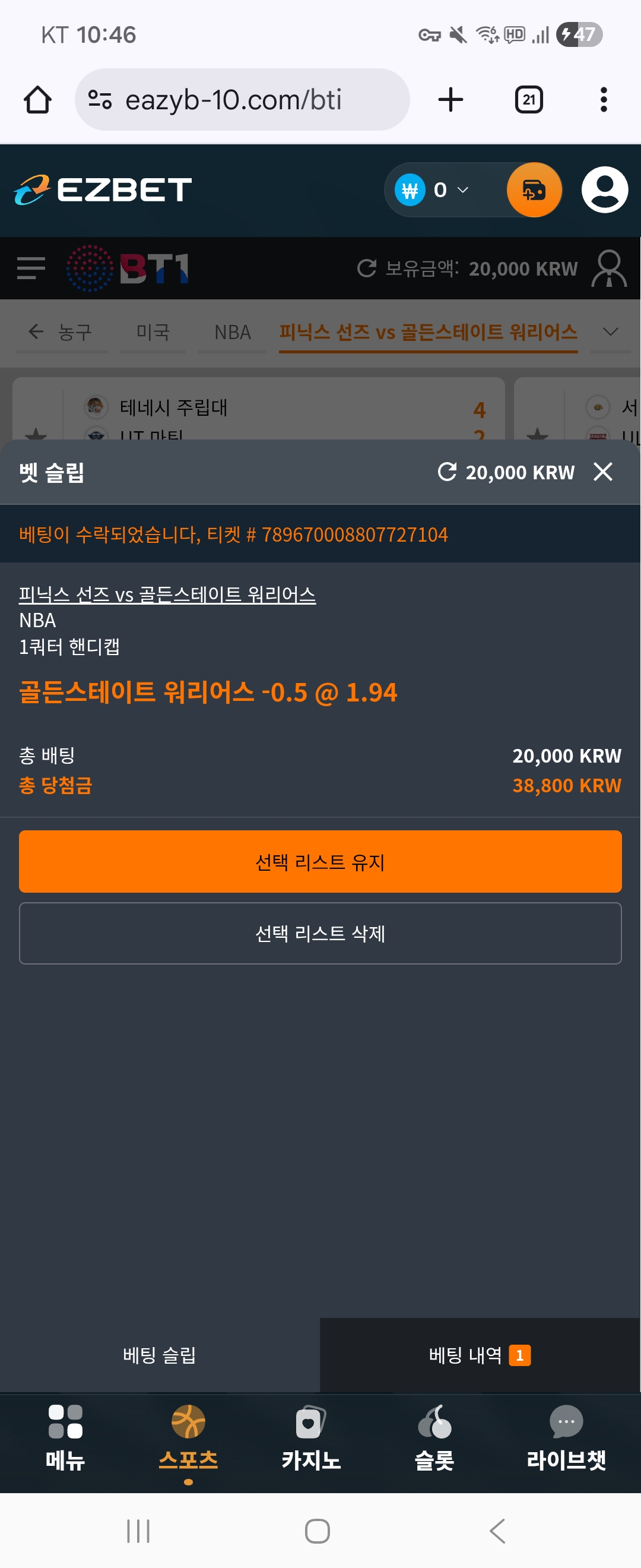The height and width of the screenshot is (1568, 641).
Task: Open a new browser tab
Action: tap(450, 100)
